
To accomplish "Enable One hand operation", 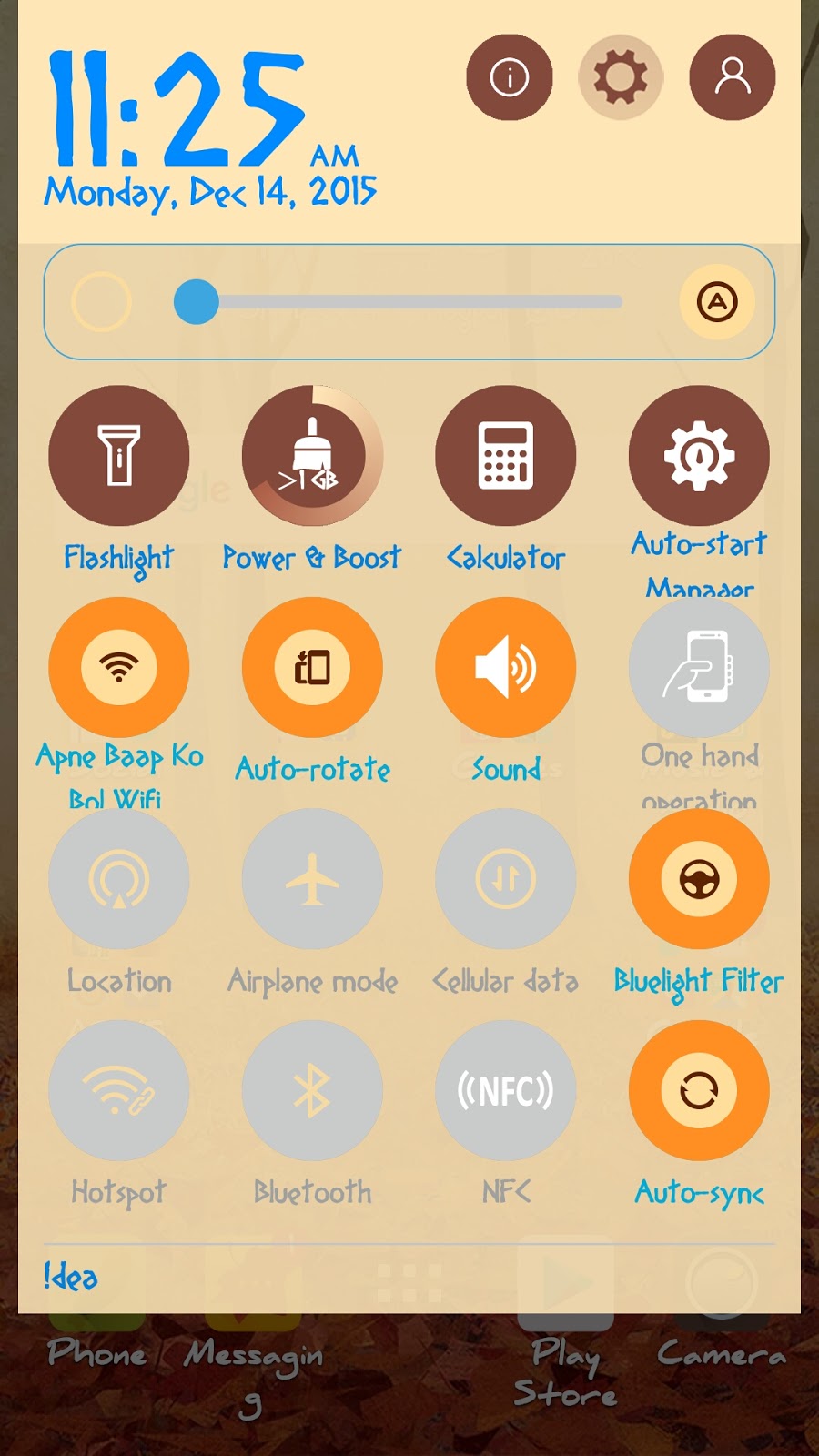I will point(699,667).
